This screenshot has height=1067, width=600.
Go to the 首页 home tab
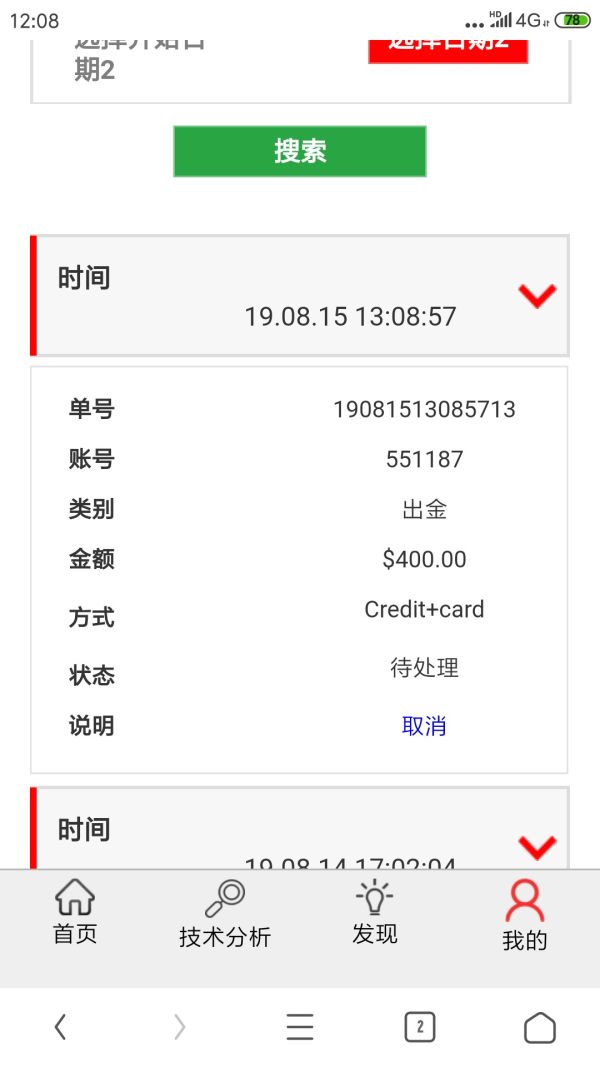pos(75,912)
